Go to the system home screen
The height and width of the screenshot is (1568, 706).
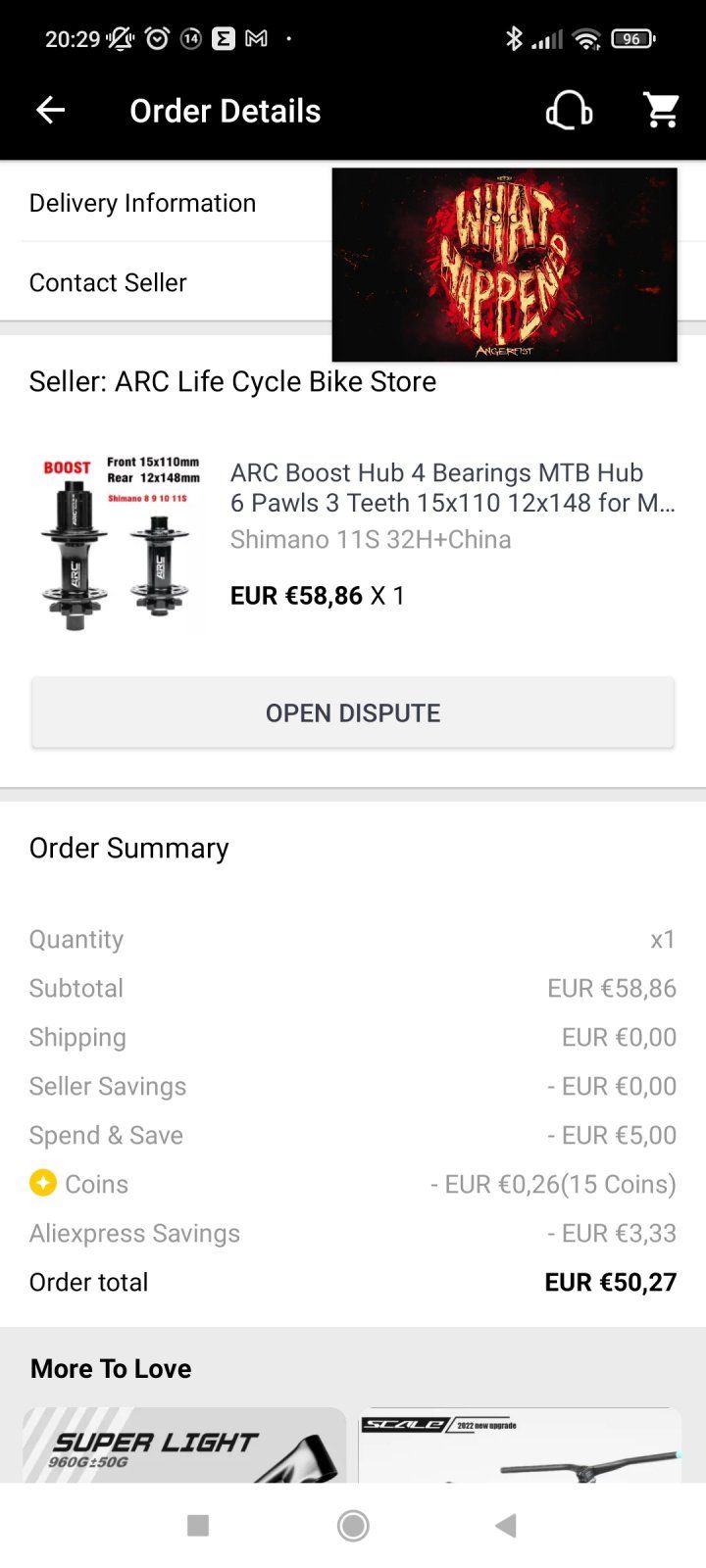tap(353, 1525)
